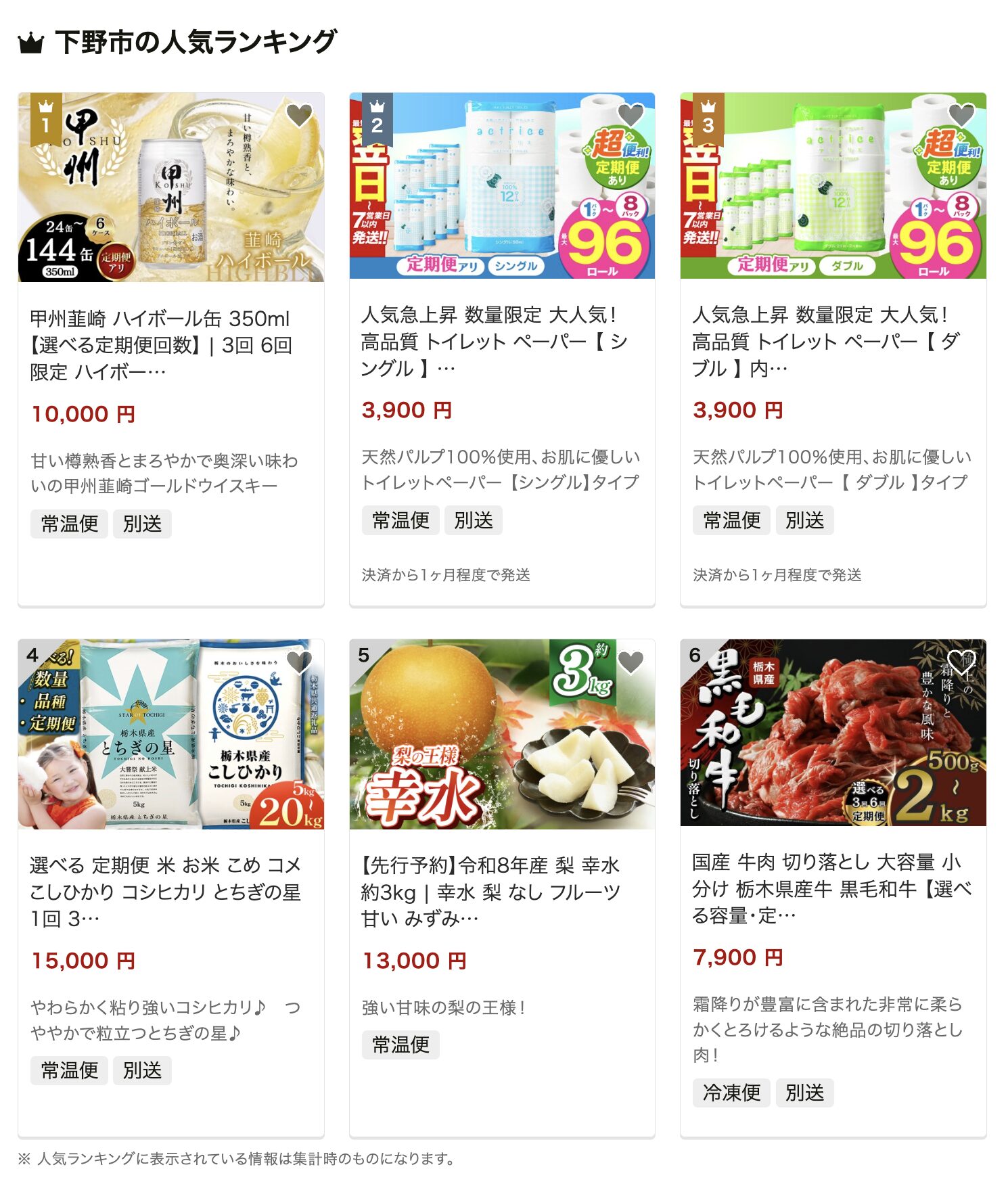Favorite the 甲州韮崎 ハイボール缶 item
The image size is (1008, 1188).
(x=299, y=115)
